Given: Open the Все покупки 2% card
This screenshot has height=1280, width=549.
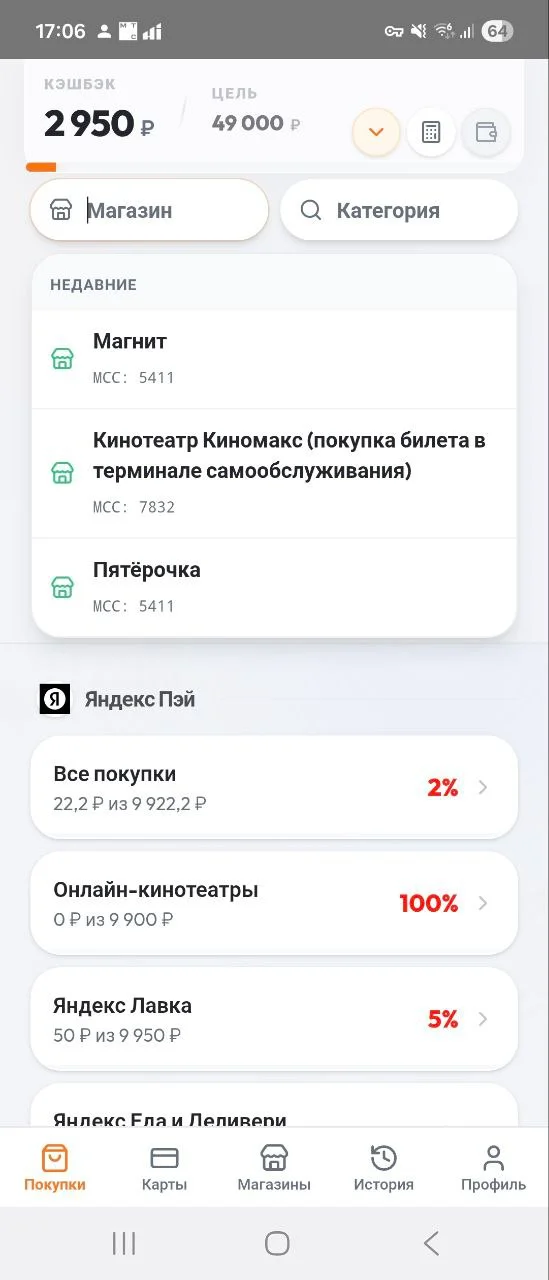Looking at the screenshot, I should (274, 788).
